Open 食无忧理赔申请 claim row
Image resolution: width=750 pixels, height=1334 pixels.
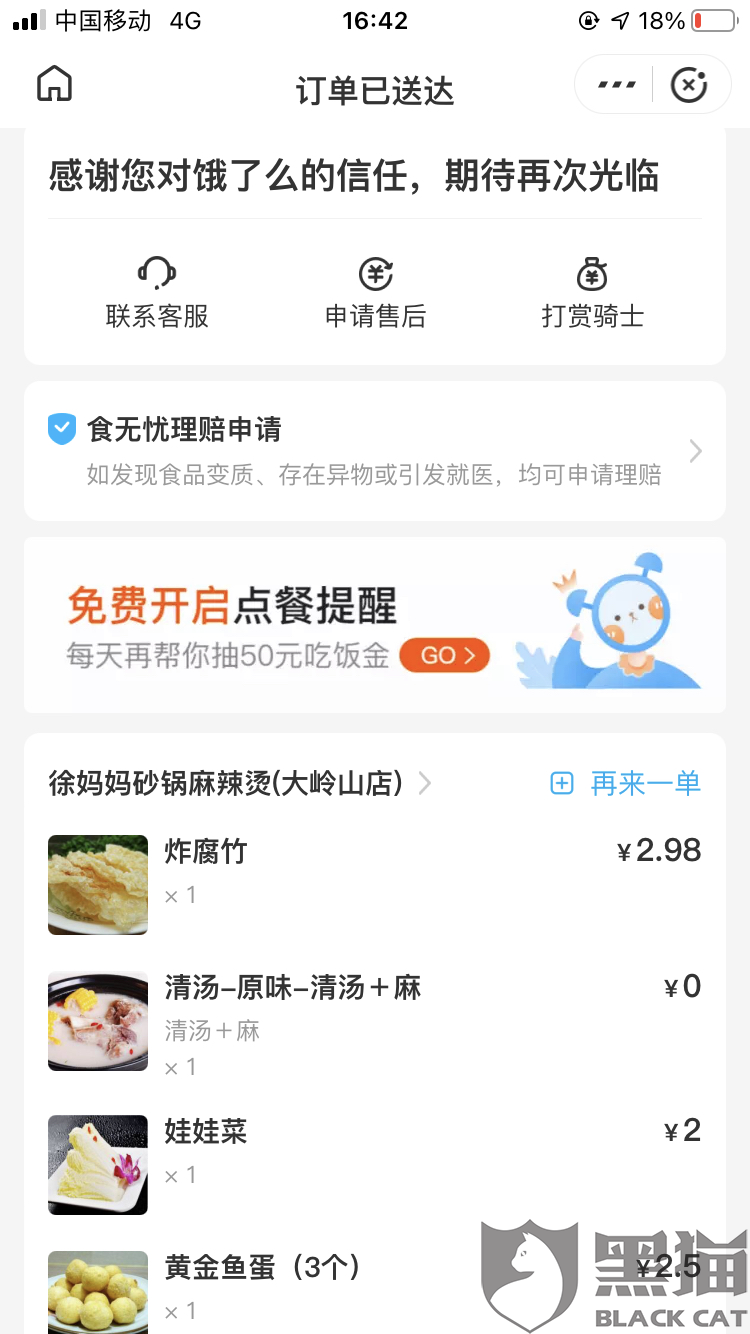tap(375, 451)
